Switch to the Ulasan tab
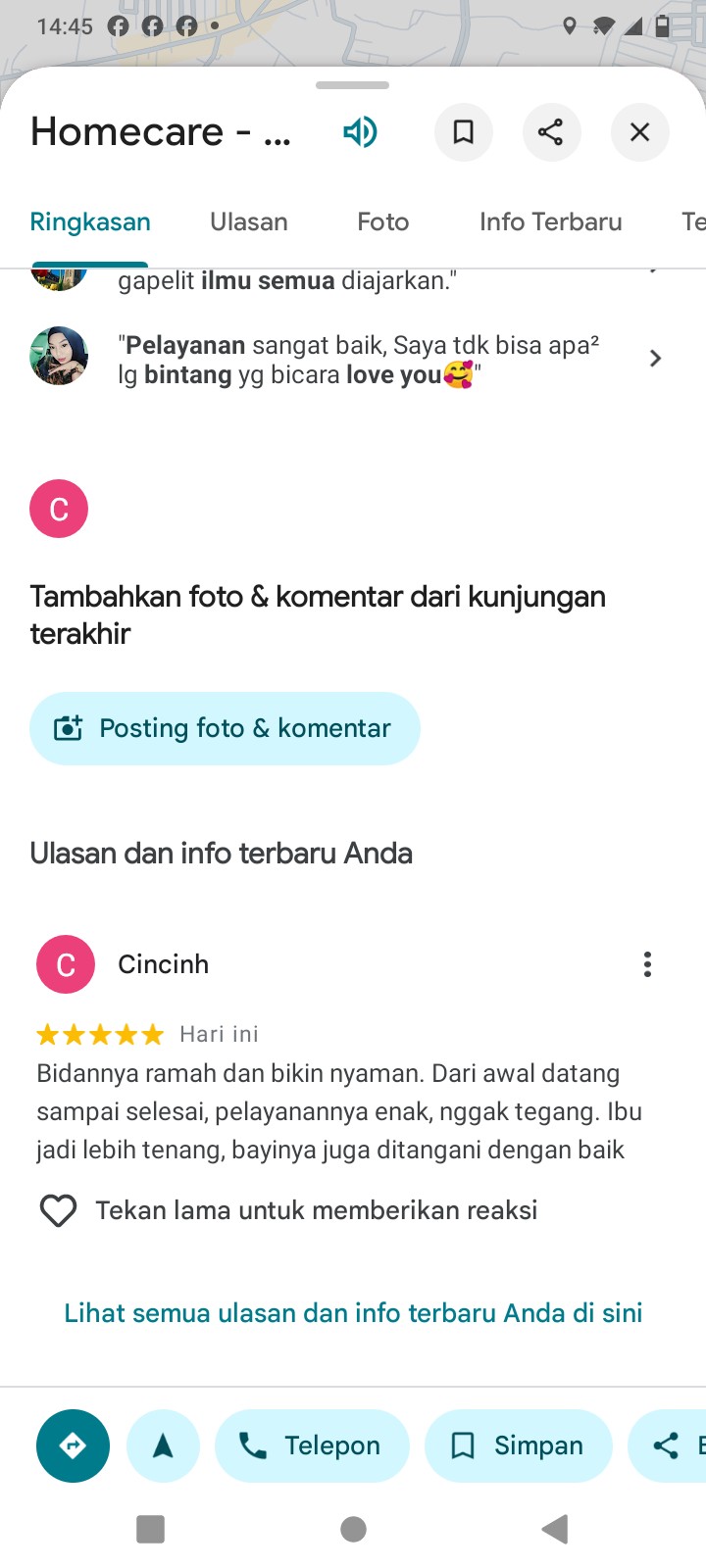The image size is (706, 1568). (x=249, y=221)
